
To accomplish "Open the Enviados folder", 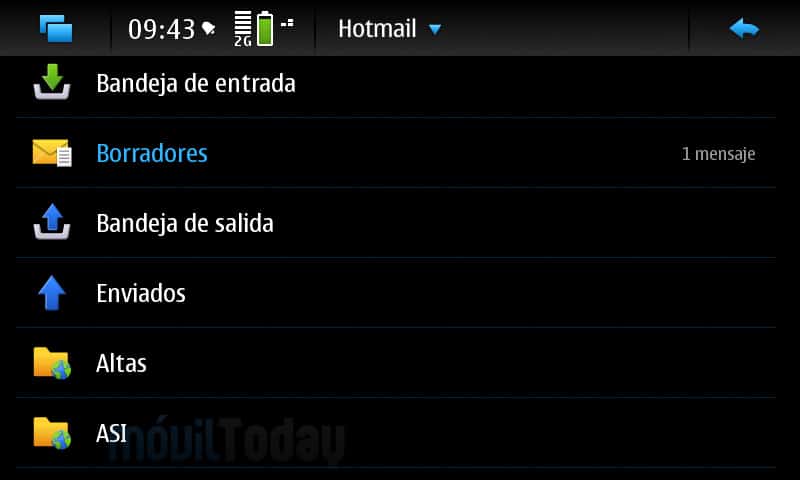I will [141, 293].
